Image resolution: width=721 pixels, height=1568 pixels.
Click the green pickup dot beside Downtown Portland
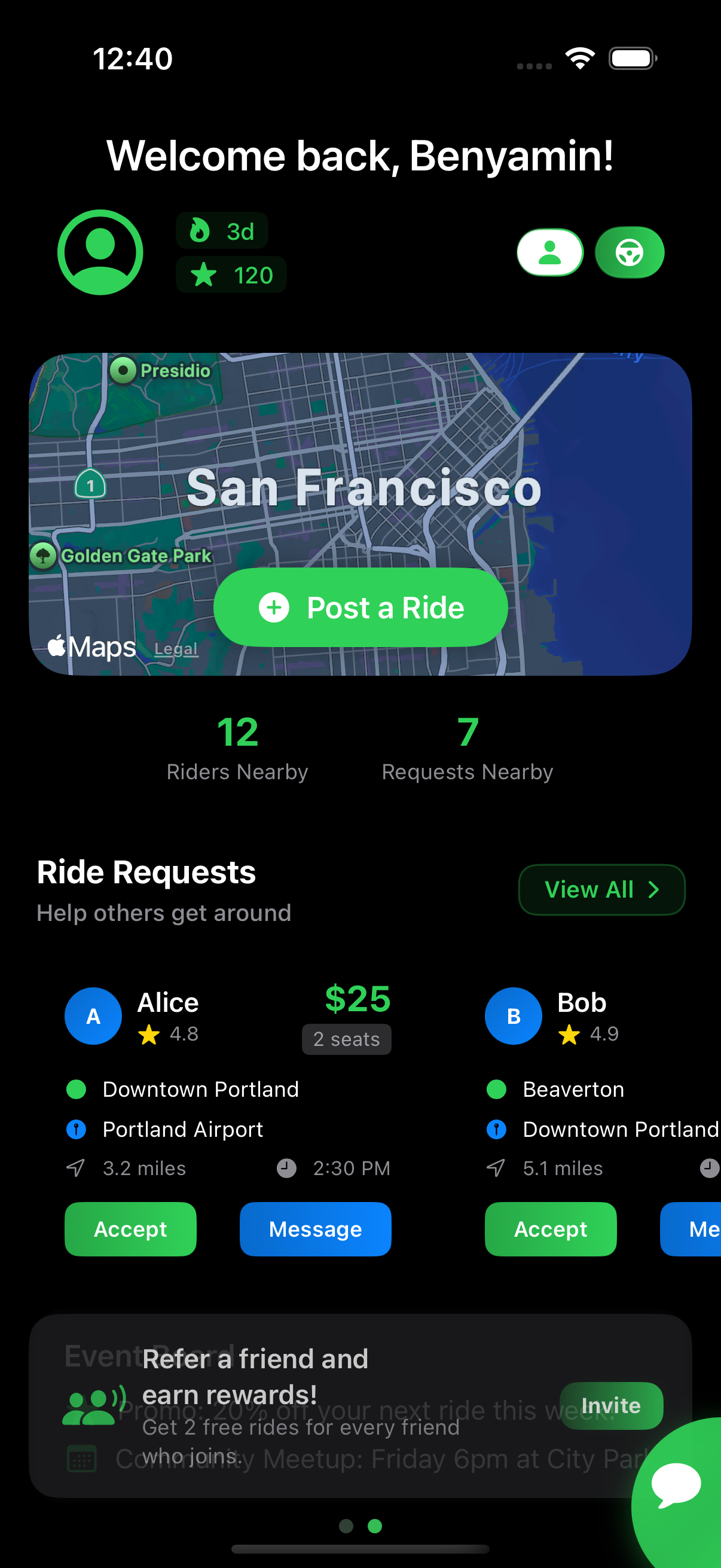[x=75, y=1090]
